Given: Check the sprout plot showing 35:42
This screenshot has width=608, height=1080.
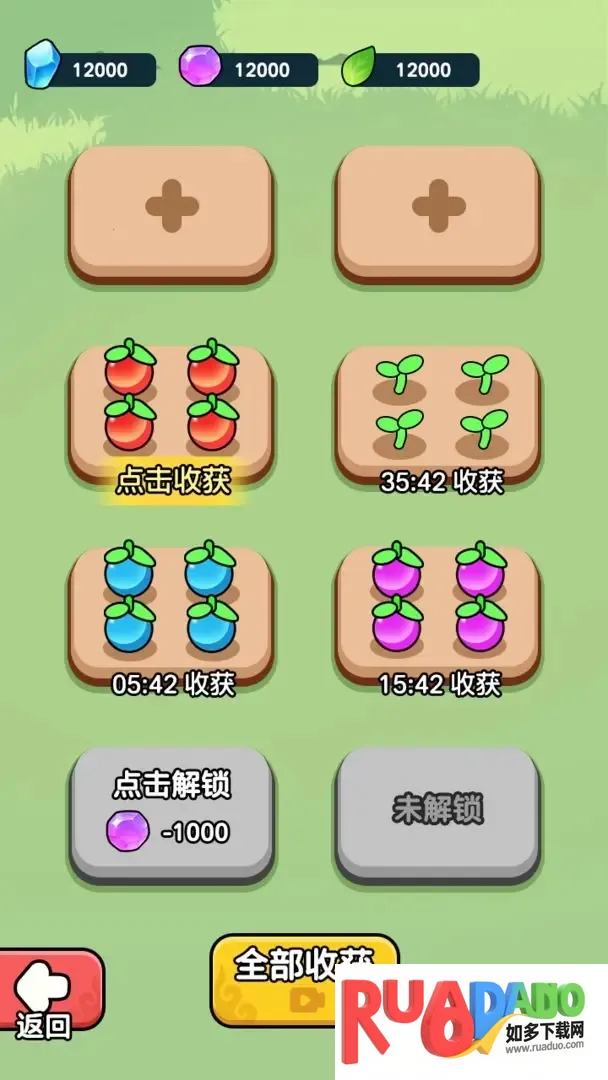Looking at the screenshot, I should click(438, 412).
